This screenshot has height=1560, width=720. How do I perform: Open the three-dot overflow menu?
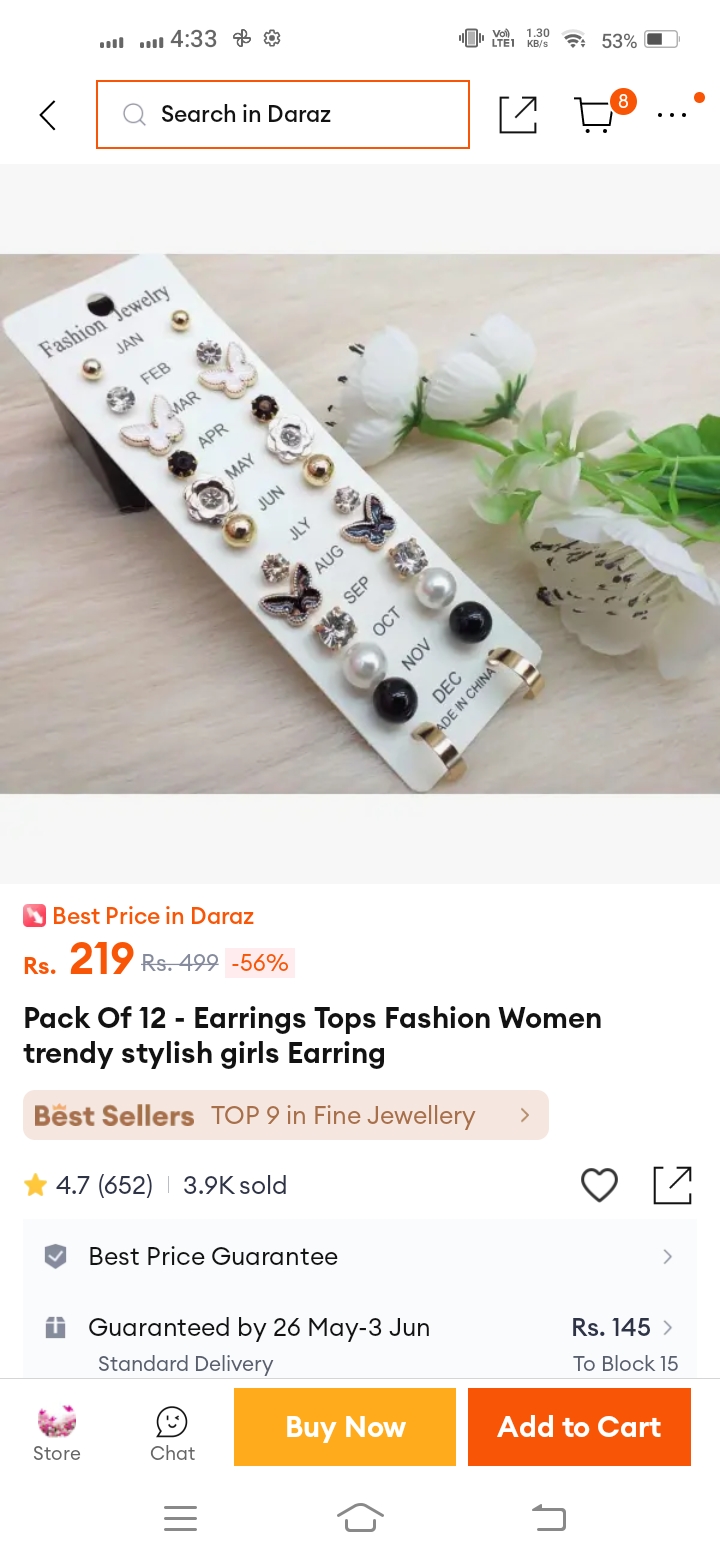[674, 114]
